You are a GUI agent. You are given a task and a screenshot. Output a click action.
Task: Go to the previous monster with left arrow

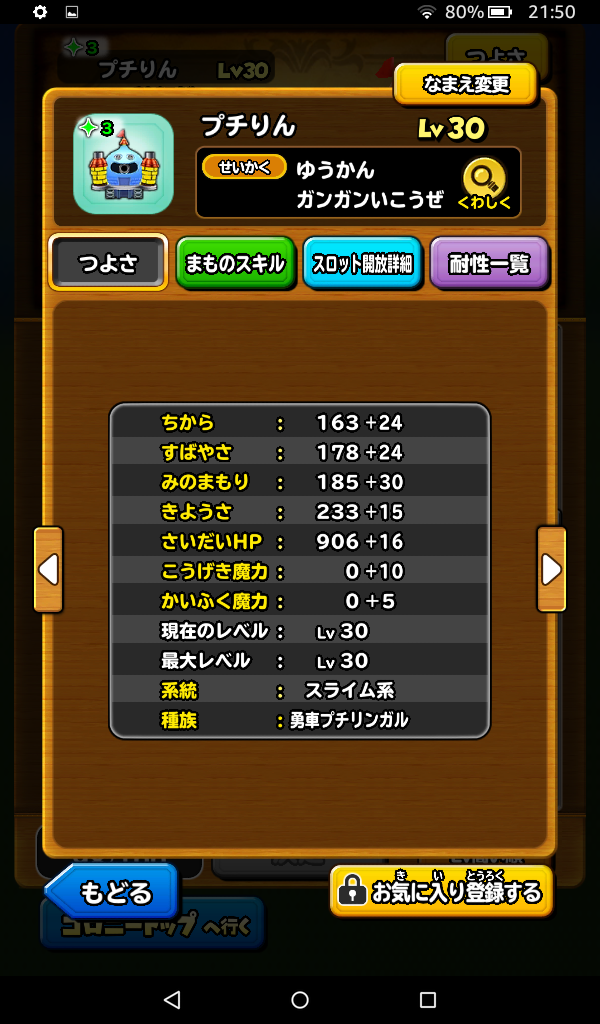point(48,569)
